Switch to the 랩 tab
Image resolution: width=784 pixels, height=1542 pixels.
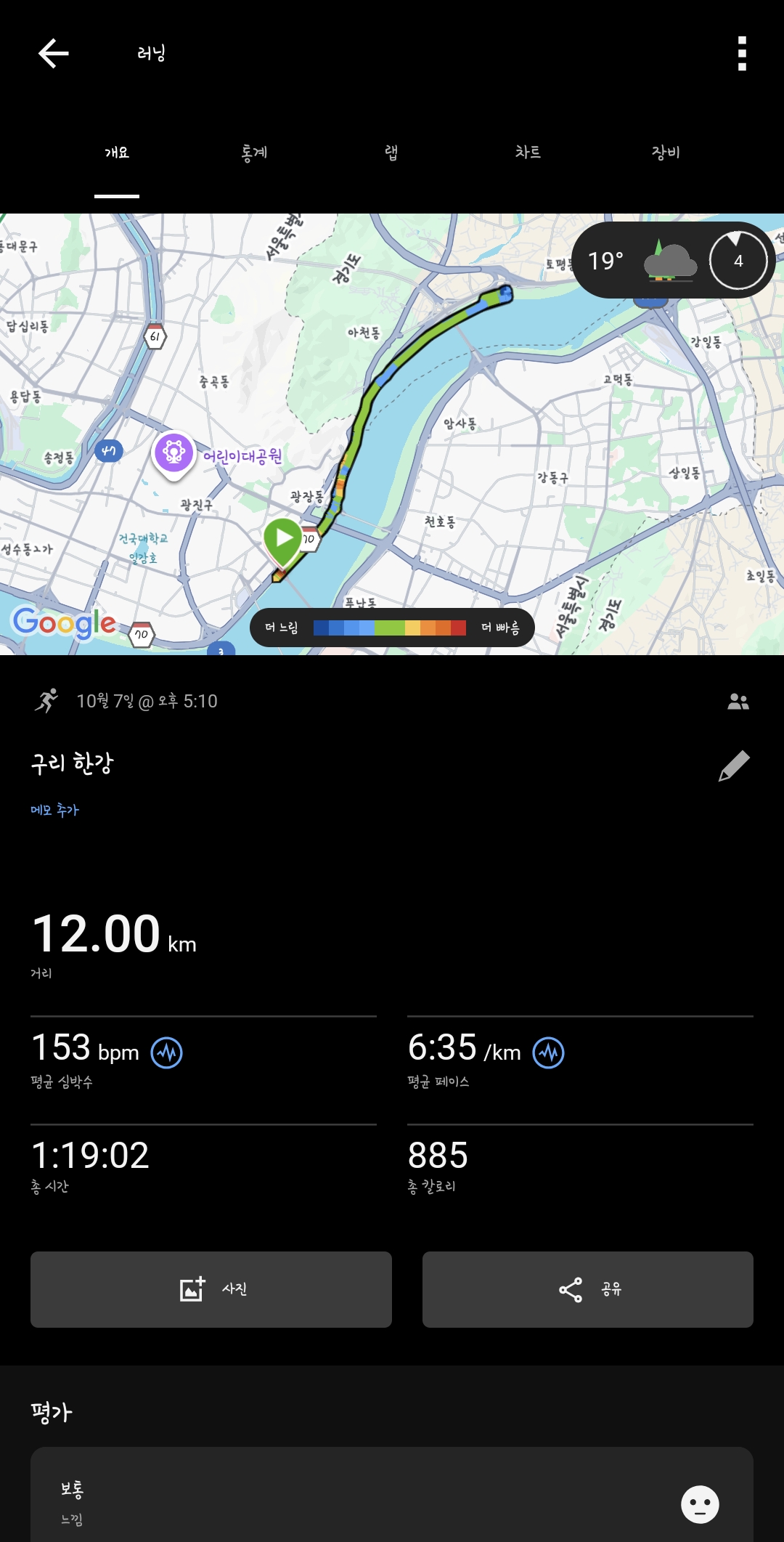(391, 153)
